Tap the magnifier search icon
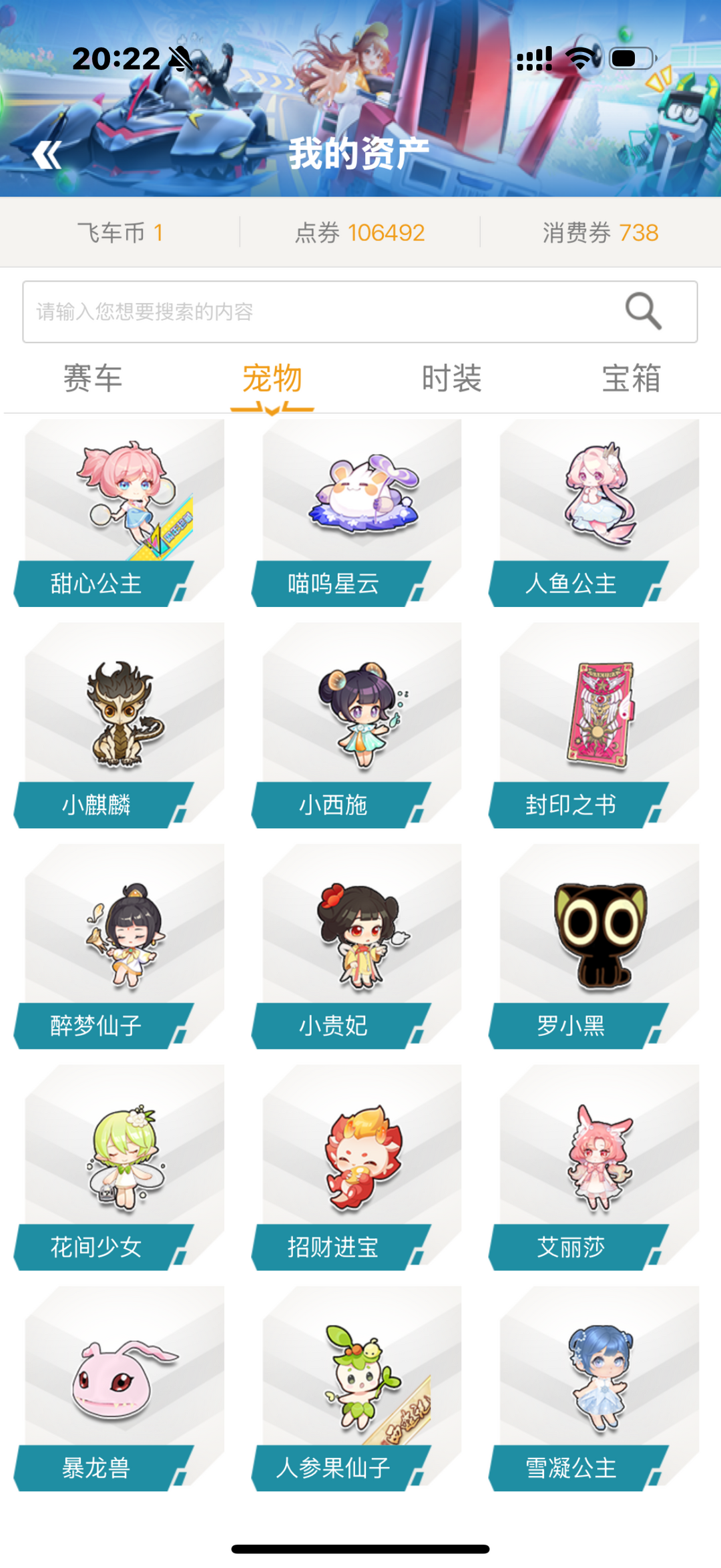The height and width of the screenshot is (1568, 721). tap(644, 311)
